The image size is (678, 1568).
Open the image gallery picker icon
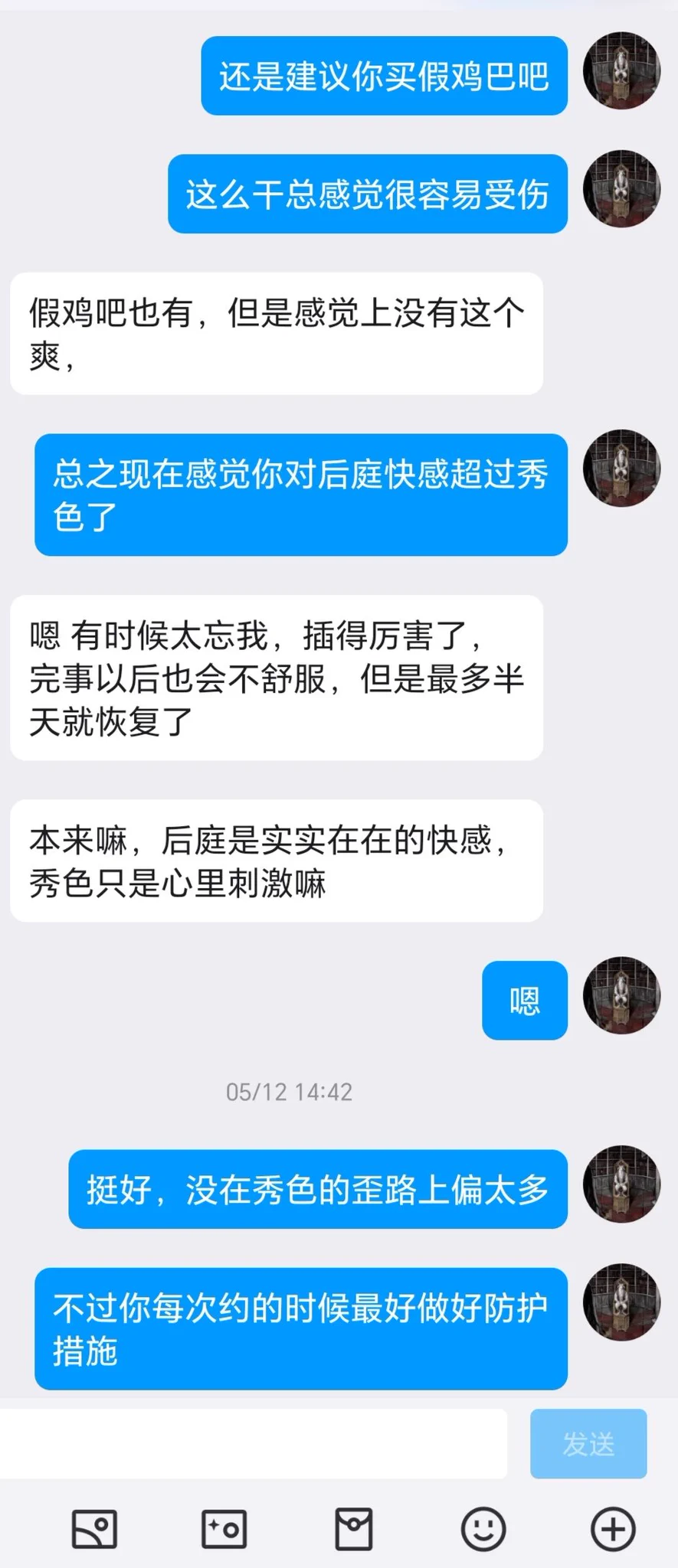coord(94,1529)
